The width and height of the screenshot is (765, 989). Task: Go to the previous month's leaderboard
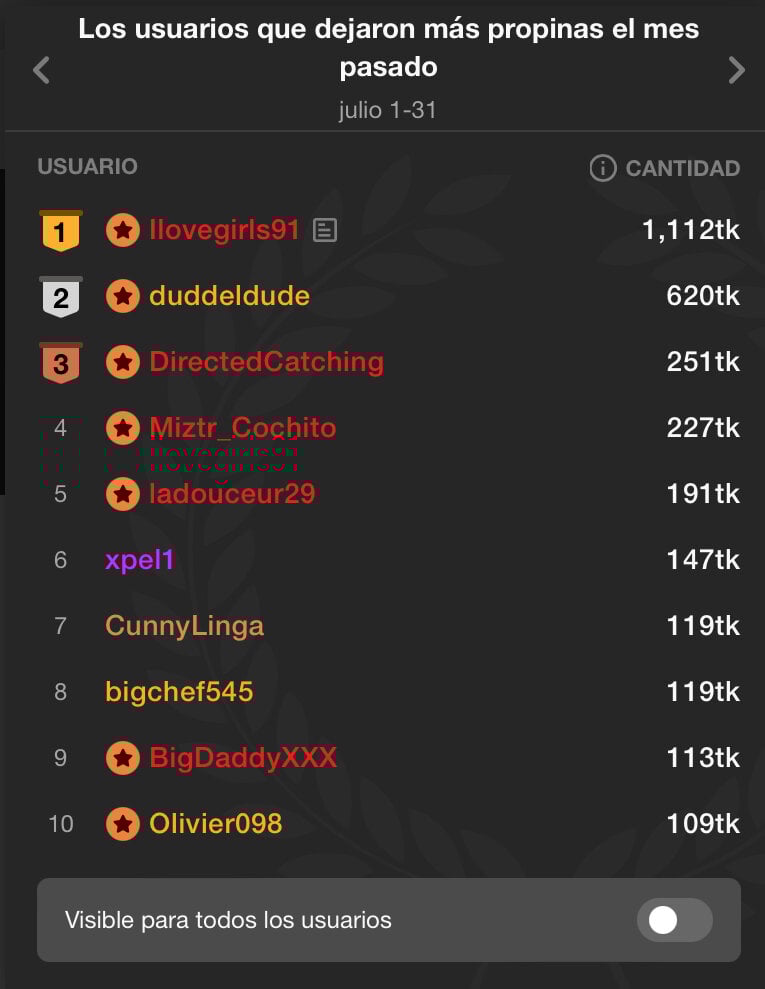41,70
